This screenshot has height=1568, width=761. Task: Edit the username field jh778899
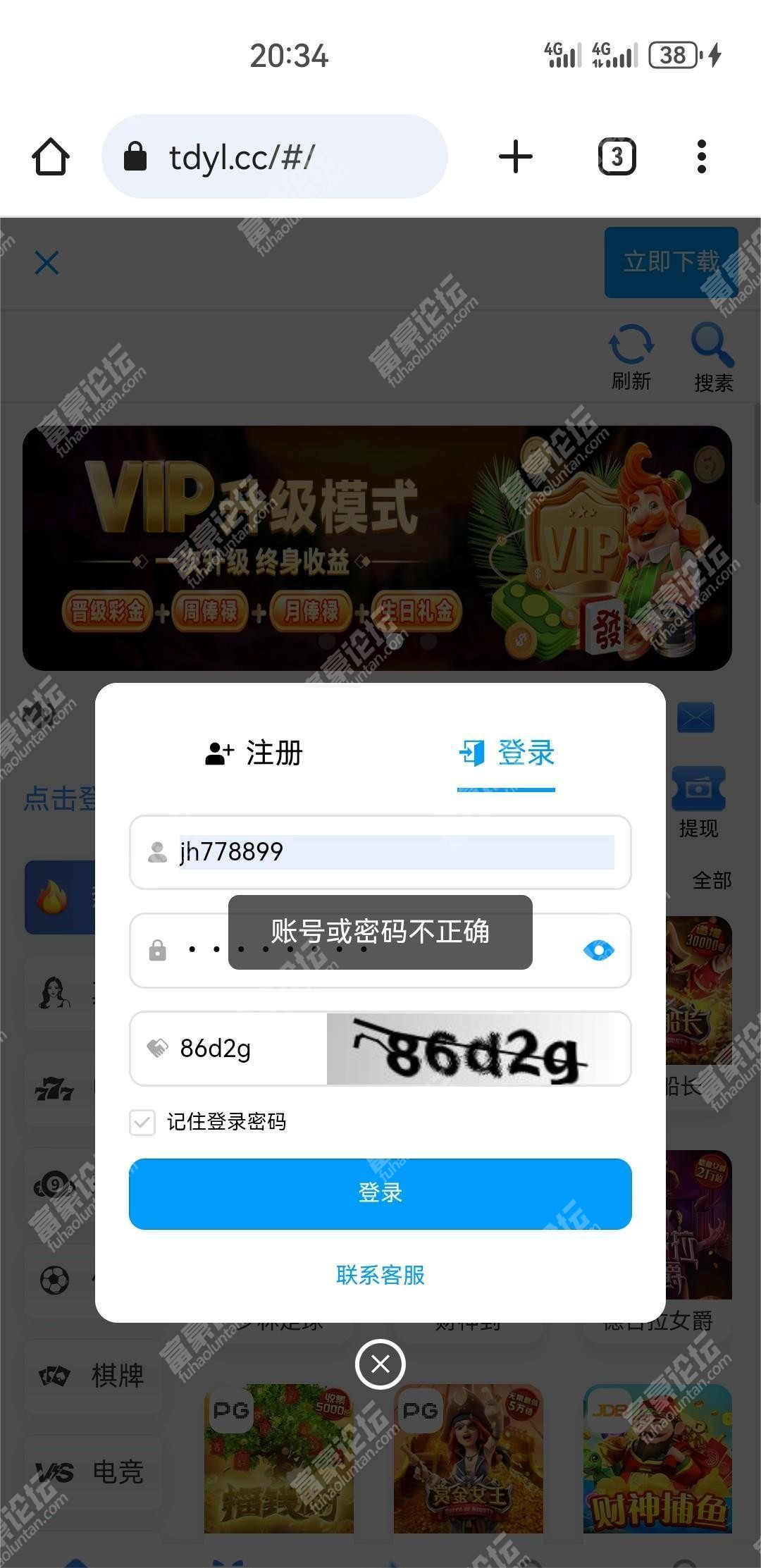tap(395, 852)
